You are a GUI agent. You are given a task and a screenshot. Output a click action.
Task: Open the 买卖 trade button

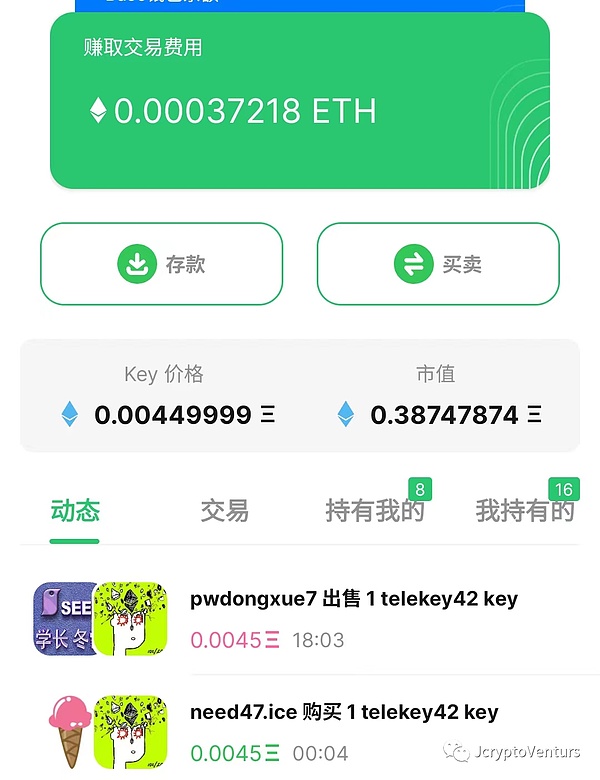coord(438,264)
